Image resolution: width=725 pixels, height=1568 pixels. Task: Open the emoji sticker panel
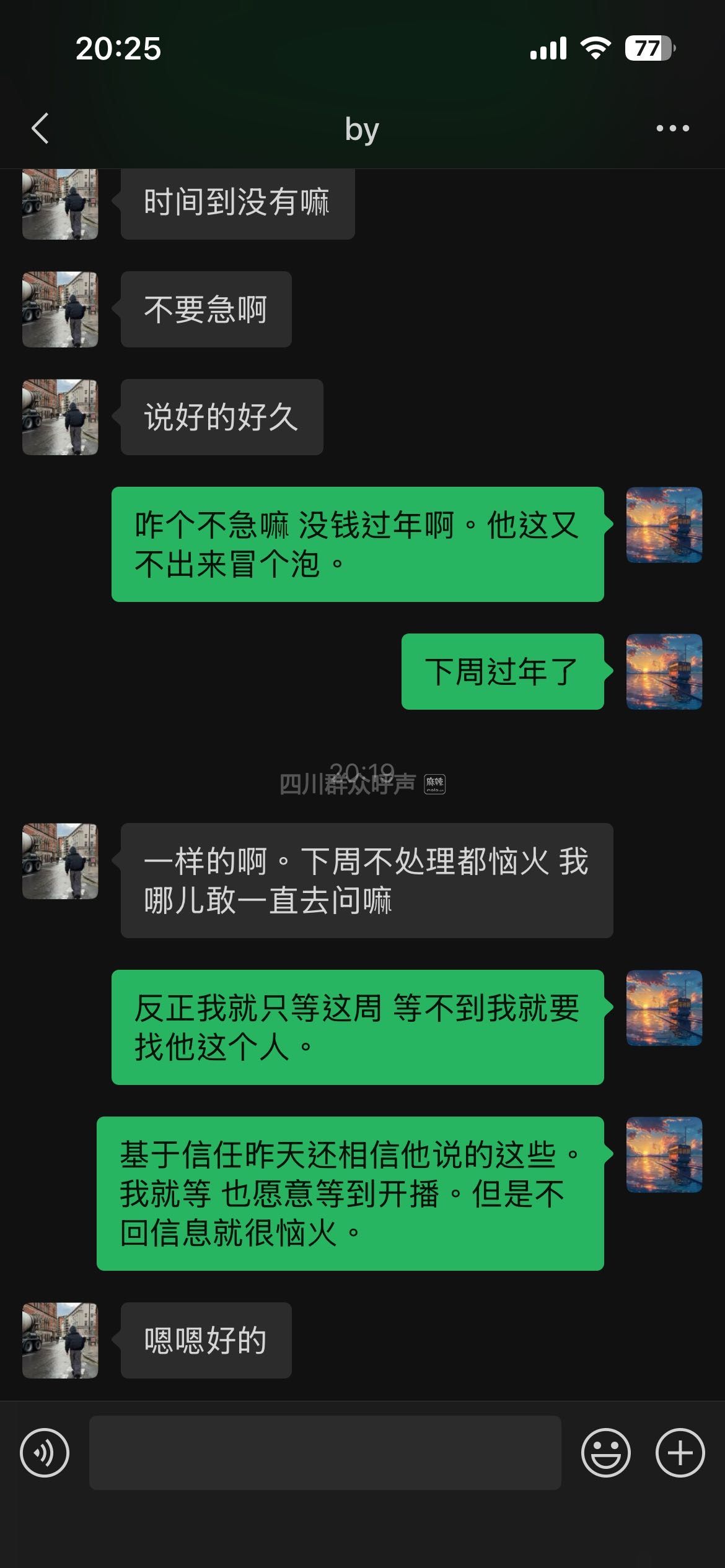click(605, 1453)
